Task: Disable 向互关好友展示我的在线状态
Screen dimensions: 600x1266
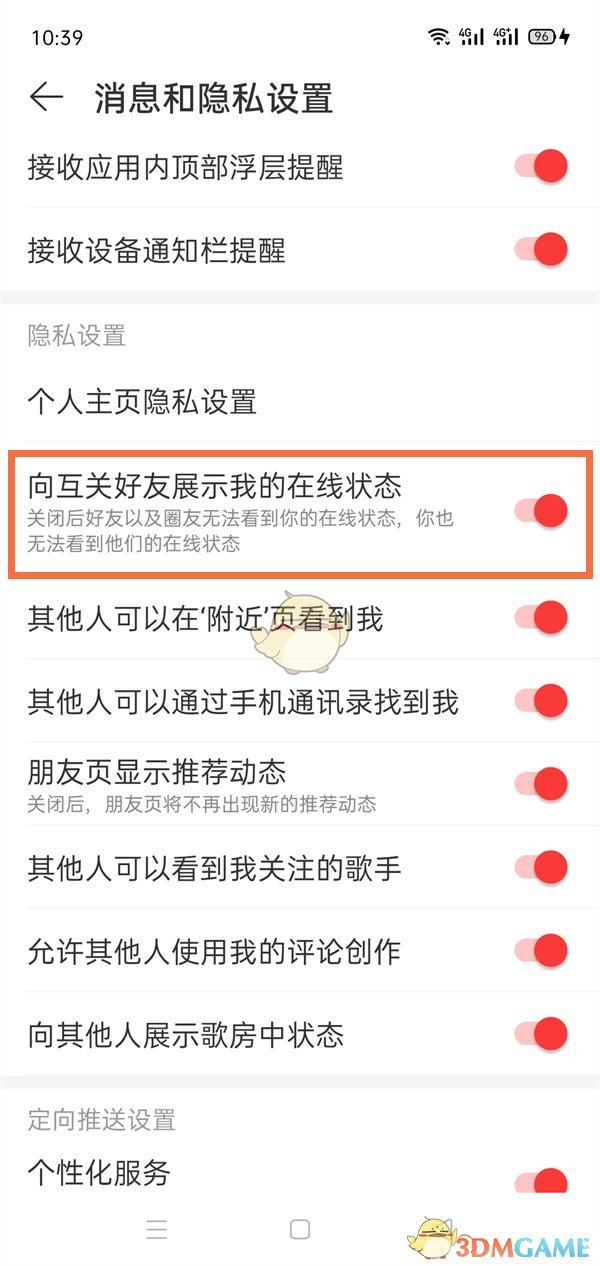Action: [542, 511]
